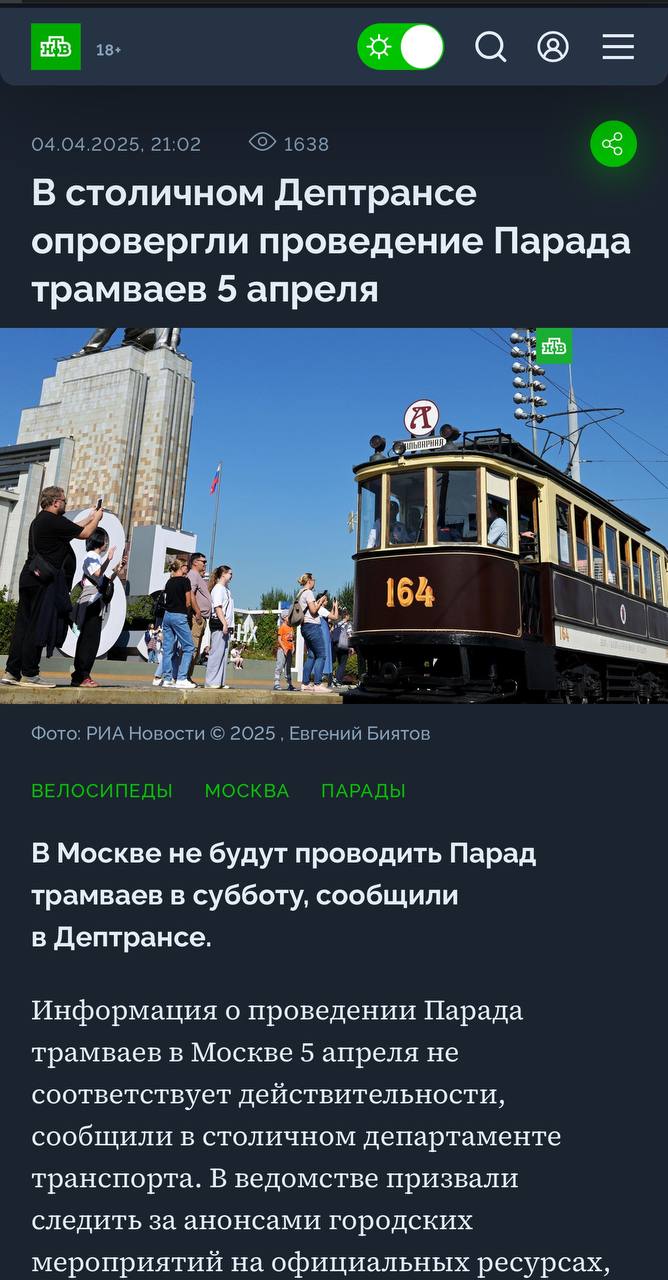The width and height of the screenshot is (668, 1280).
Task: Share this article
Action: click(613, 144)
